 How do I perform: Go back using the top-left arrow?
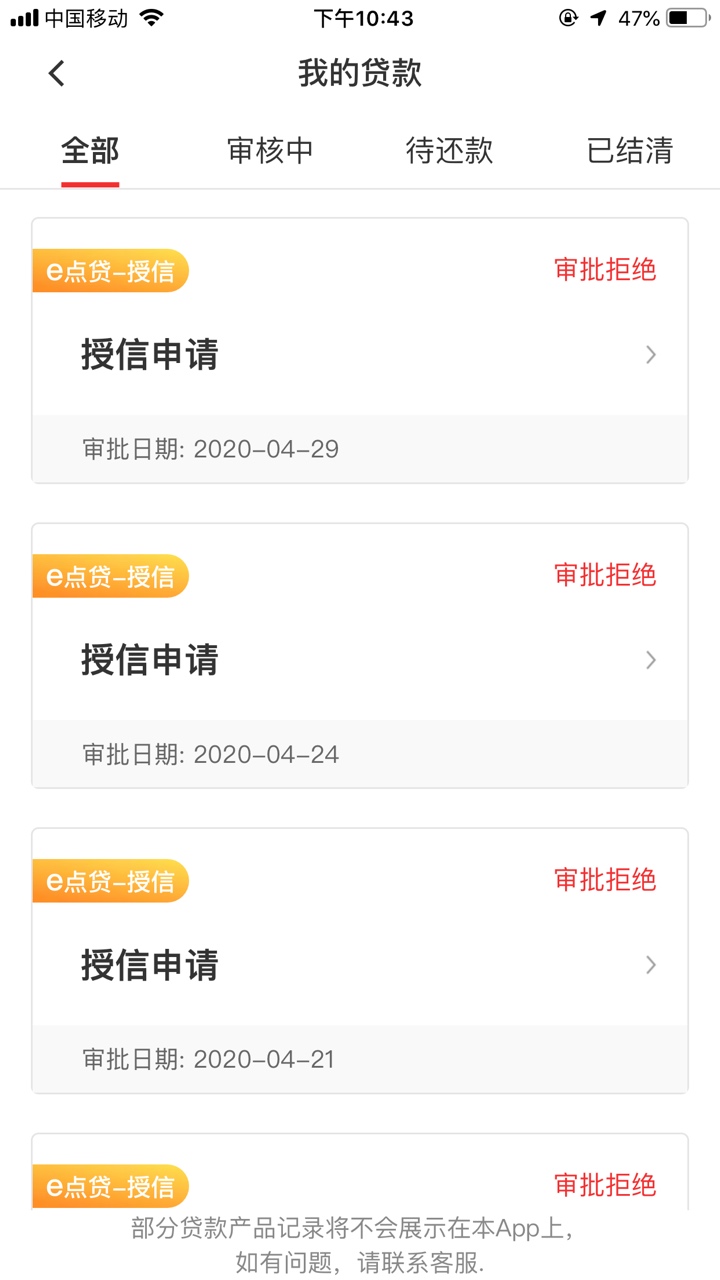tap(57, 73)
